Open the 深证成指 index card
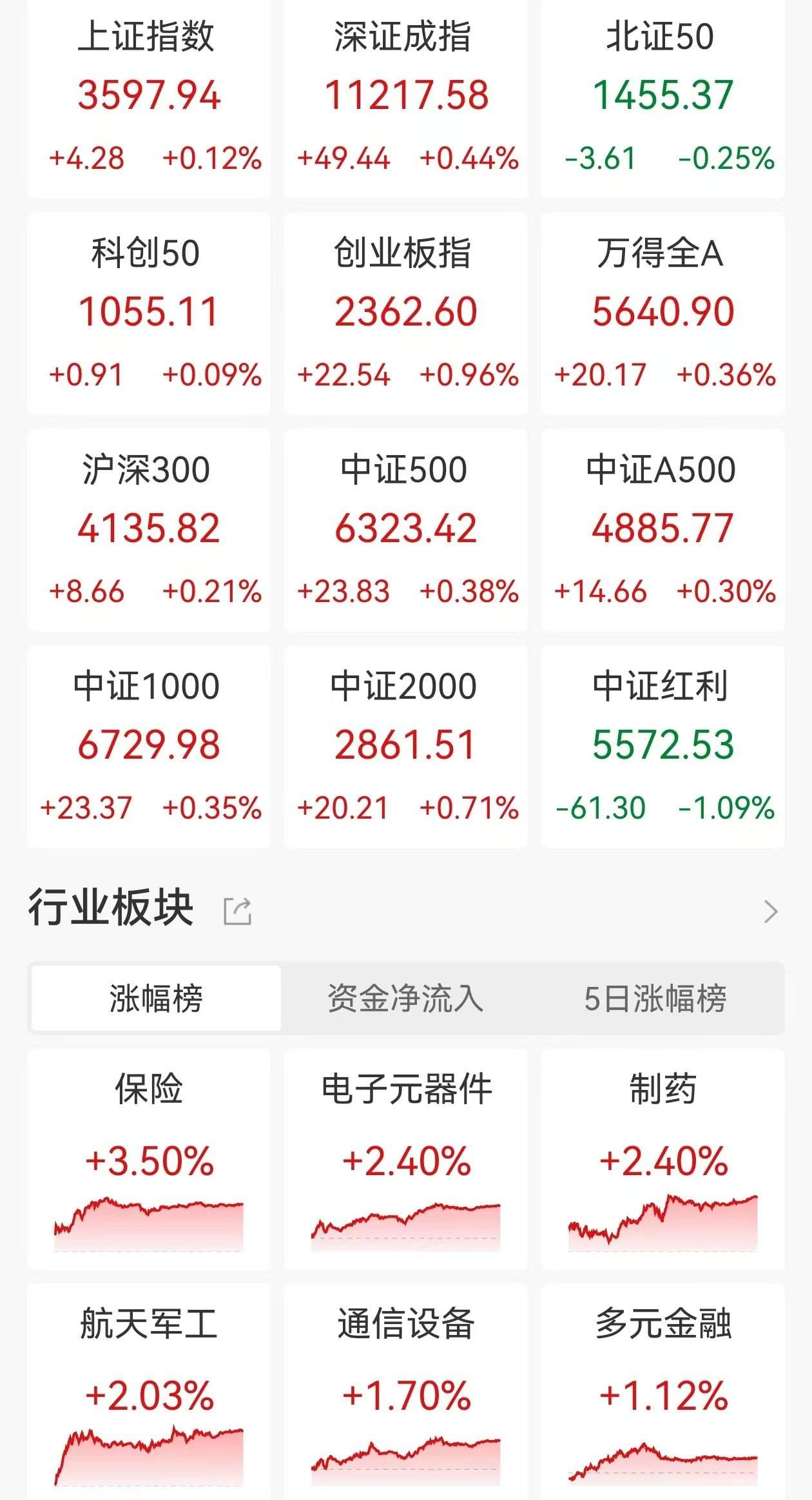The image size is (812, 1500). click(406, 97)
